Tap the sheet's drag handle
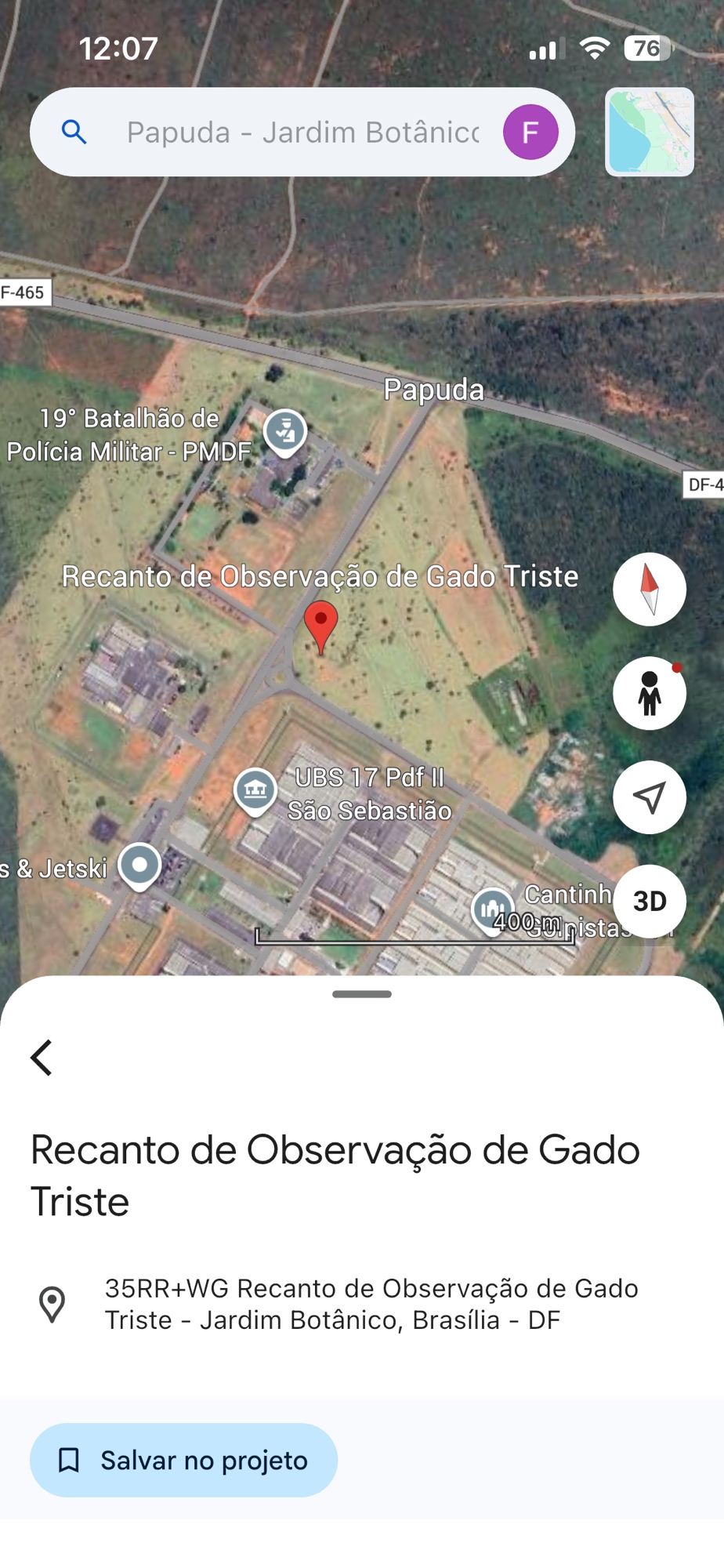 362,994
